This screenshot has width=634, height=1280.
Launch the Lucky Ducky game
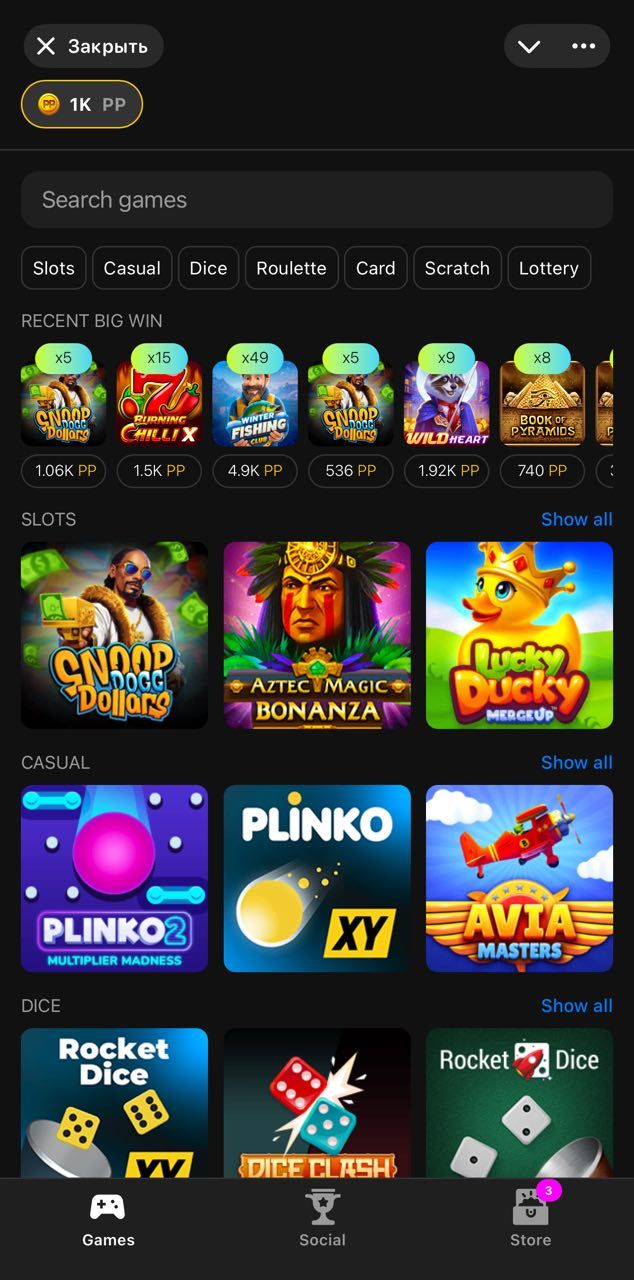pos(519,635)
